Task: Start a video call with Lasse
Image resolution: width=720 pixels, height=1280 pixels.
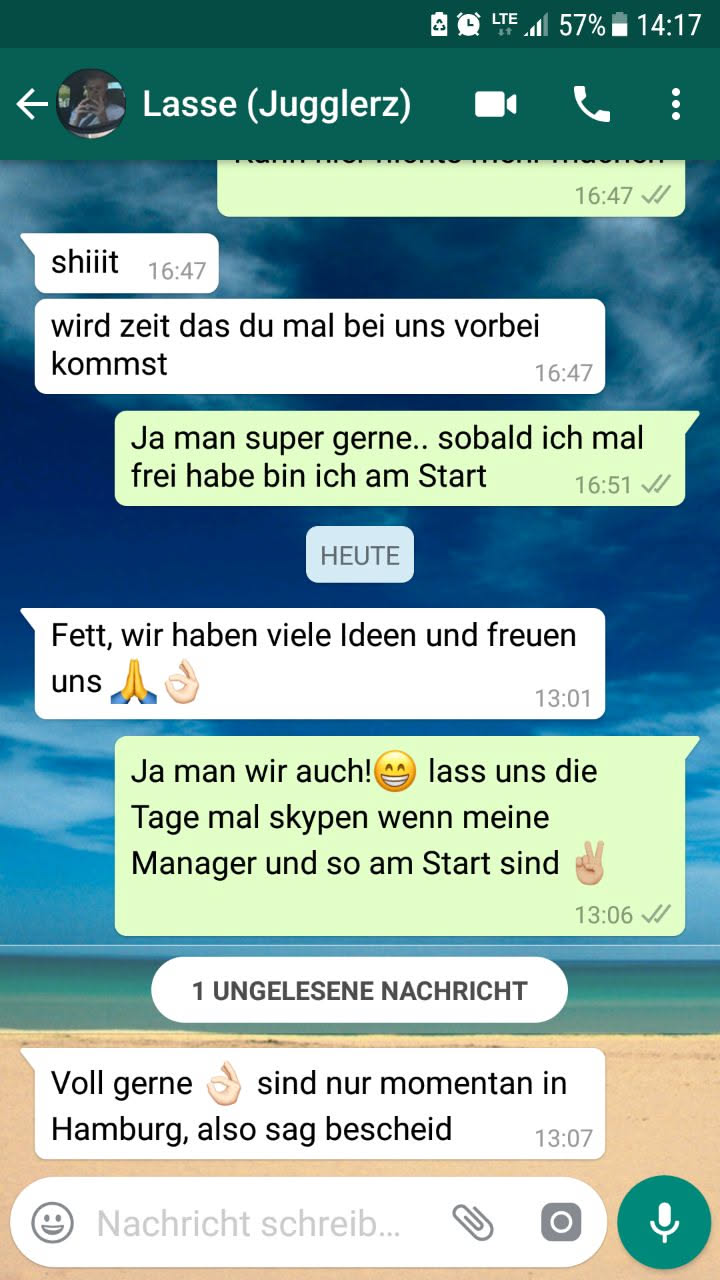Action: [x=495, y=104]
